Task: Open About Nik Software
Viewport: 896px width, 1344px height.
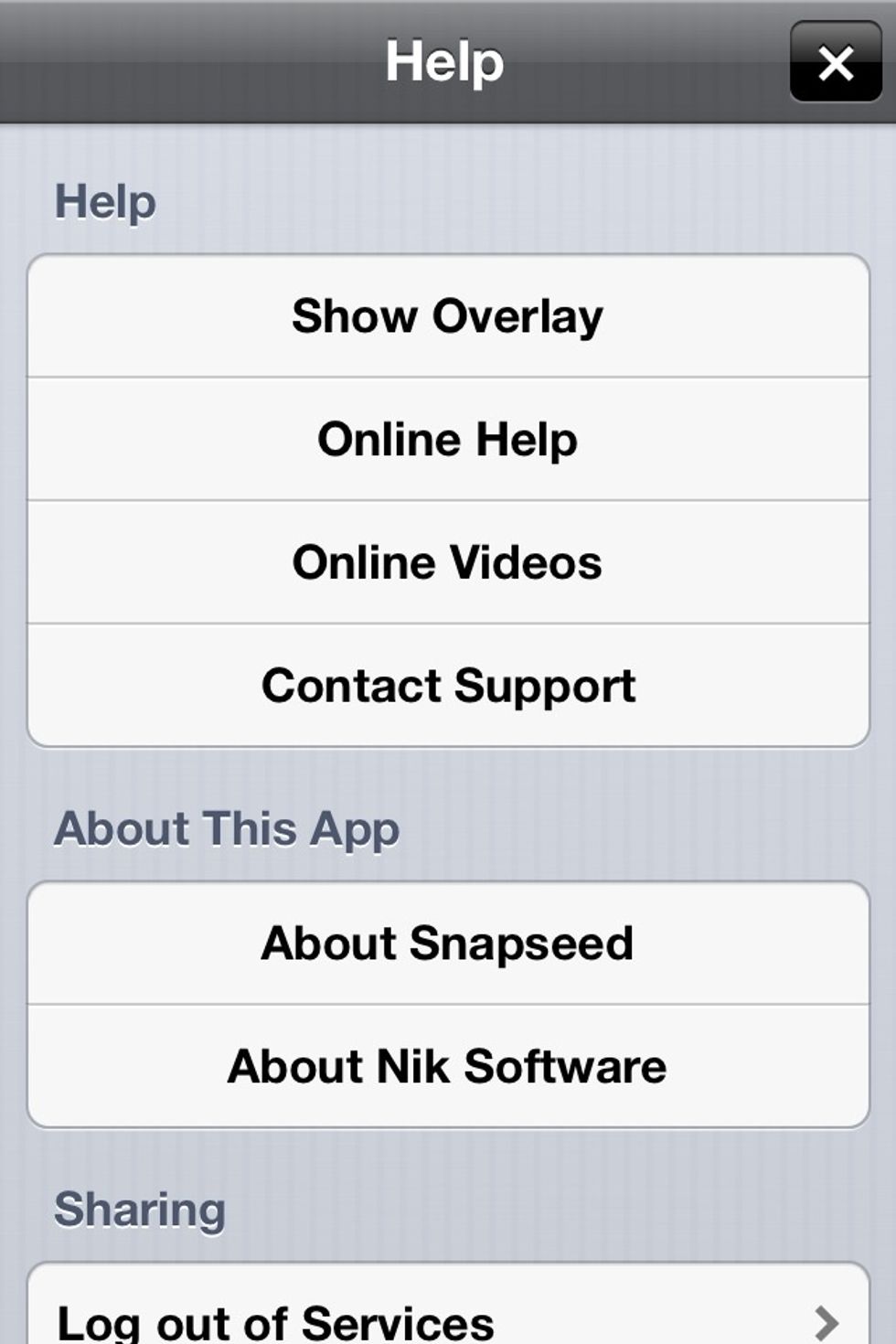Action: [x=447, y=1065]
